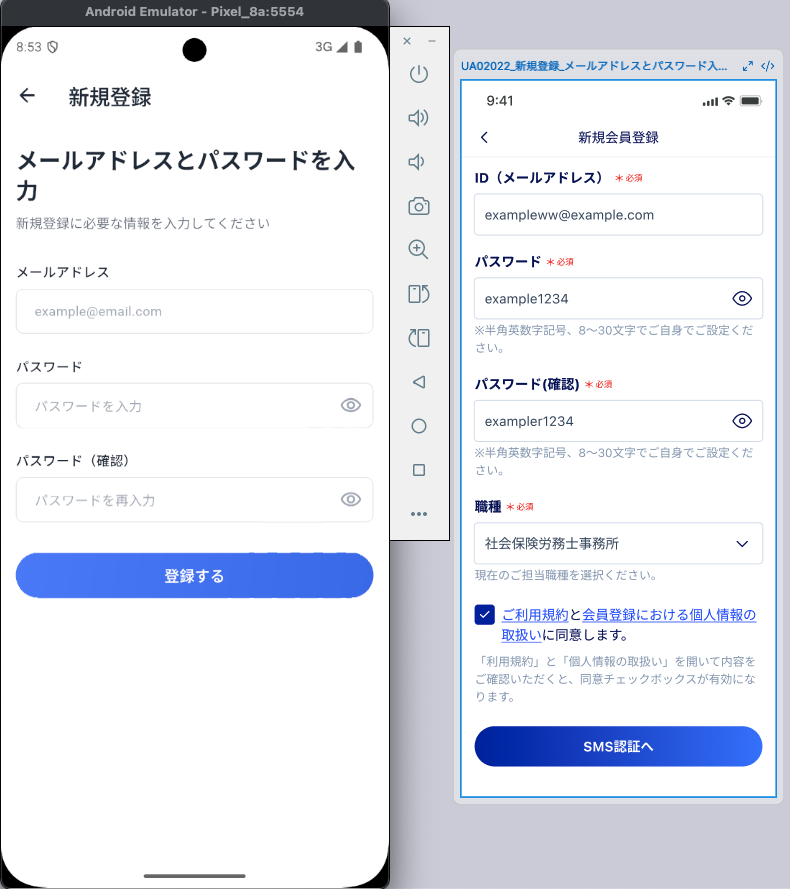Open the ご利用規約 link
The height and width of the screenshot is (889, 790).
coord(534,615)
